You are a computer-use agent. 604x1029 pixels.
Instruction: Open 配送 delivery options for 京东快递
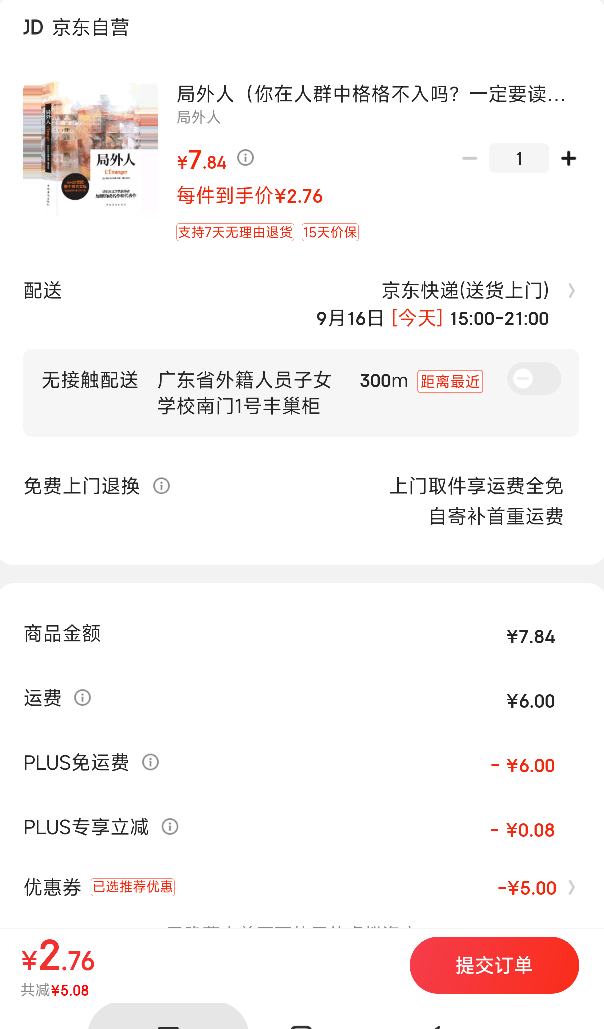coord(571,291)
